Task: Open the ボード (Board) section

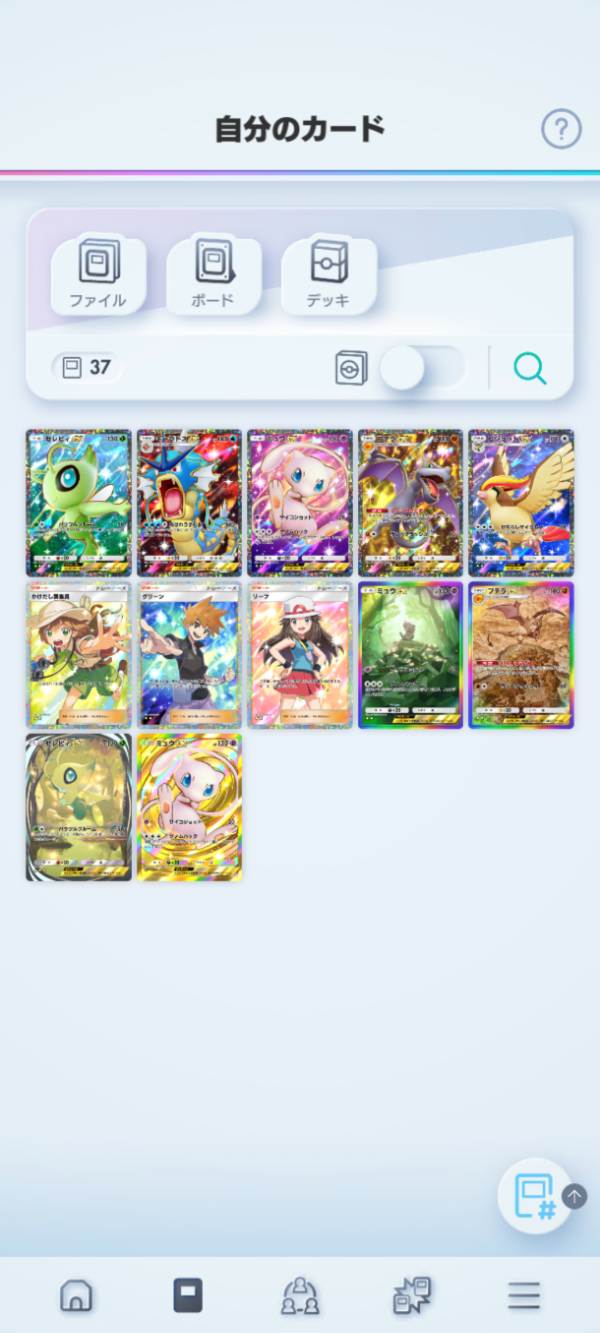Action: click(213, 274)
